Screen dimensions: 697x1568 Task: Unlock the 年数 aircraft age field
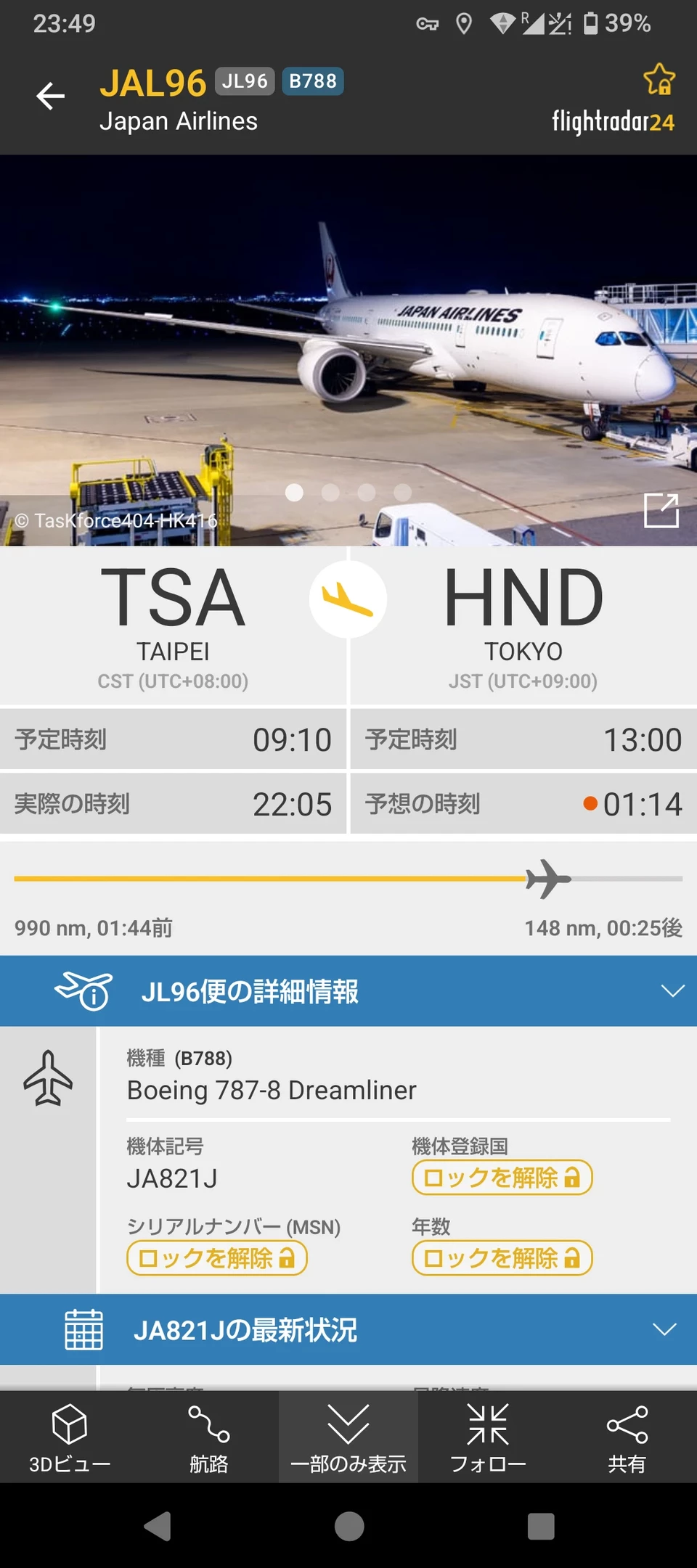point(502,1257)
